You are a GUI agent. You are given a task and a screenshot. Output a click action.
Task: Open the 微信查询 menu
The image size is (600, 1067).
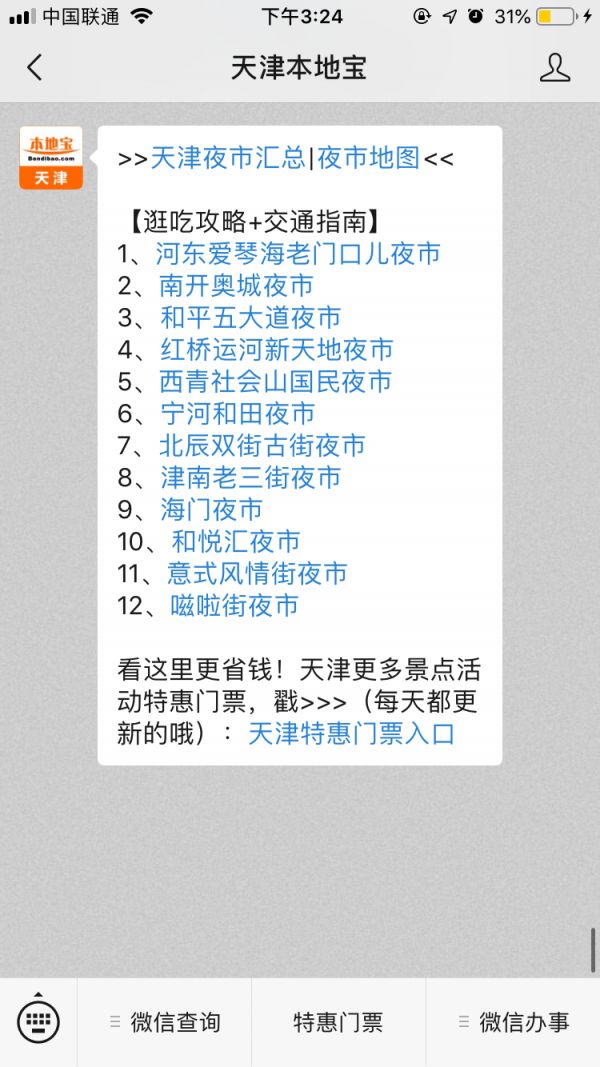click(x=165, y=1022)
